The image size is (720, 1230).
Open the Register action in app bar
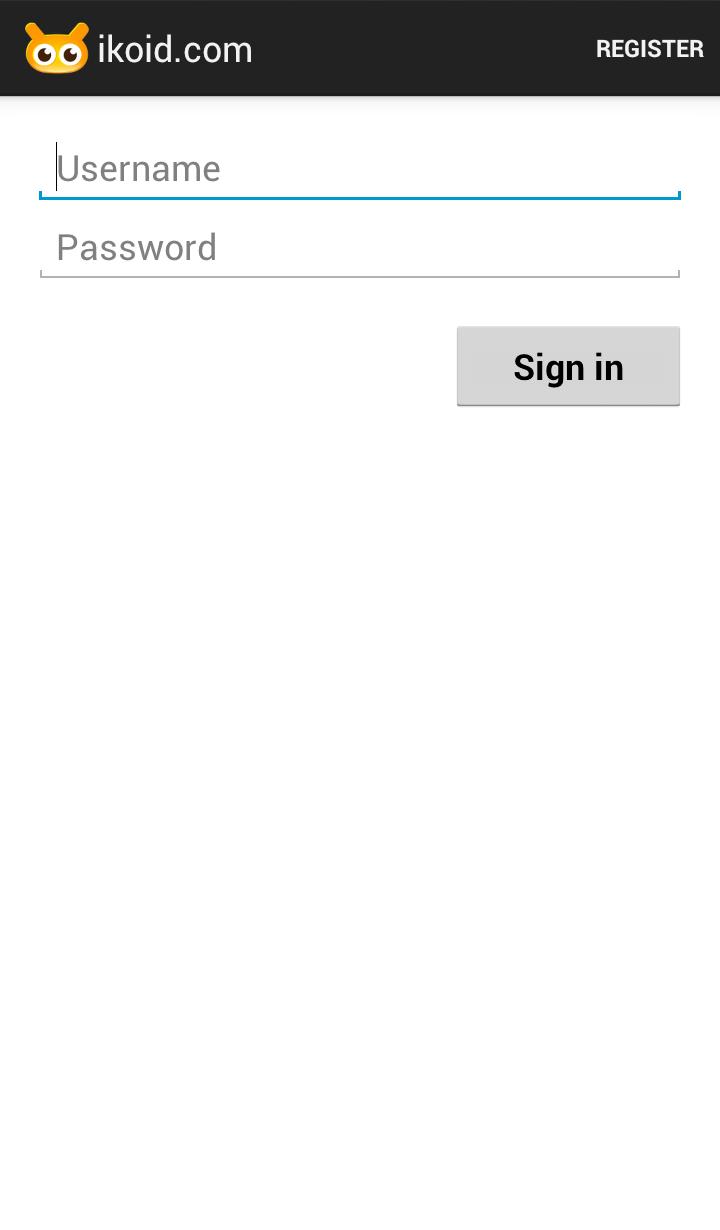649,49
